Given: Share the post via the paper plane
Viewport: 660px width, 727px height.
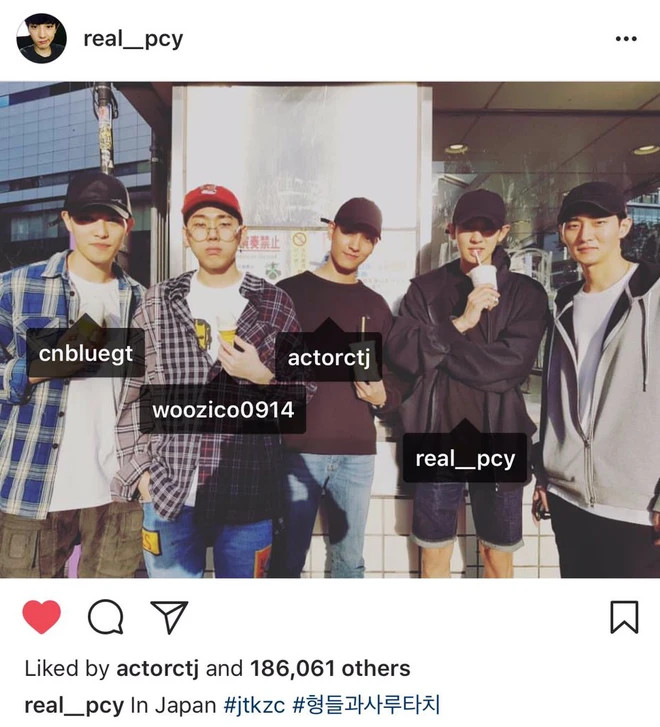Looking at the screenshot, I should (x=168, y=617).
